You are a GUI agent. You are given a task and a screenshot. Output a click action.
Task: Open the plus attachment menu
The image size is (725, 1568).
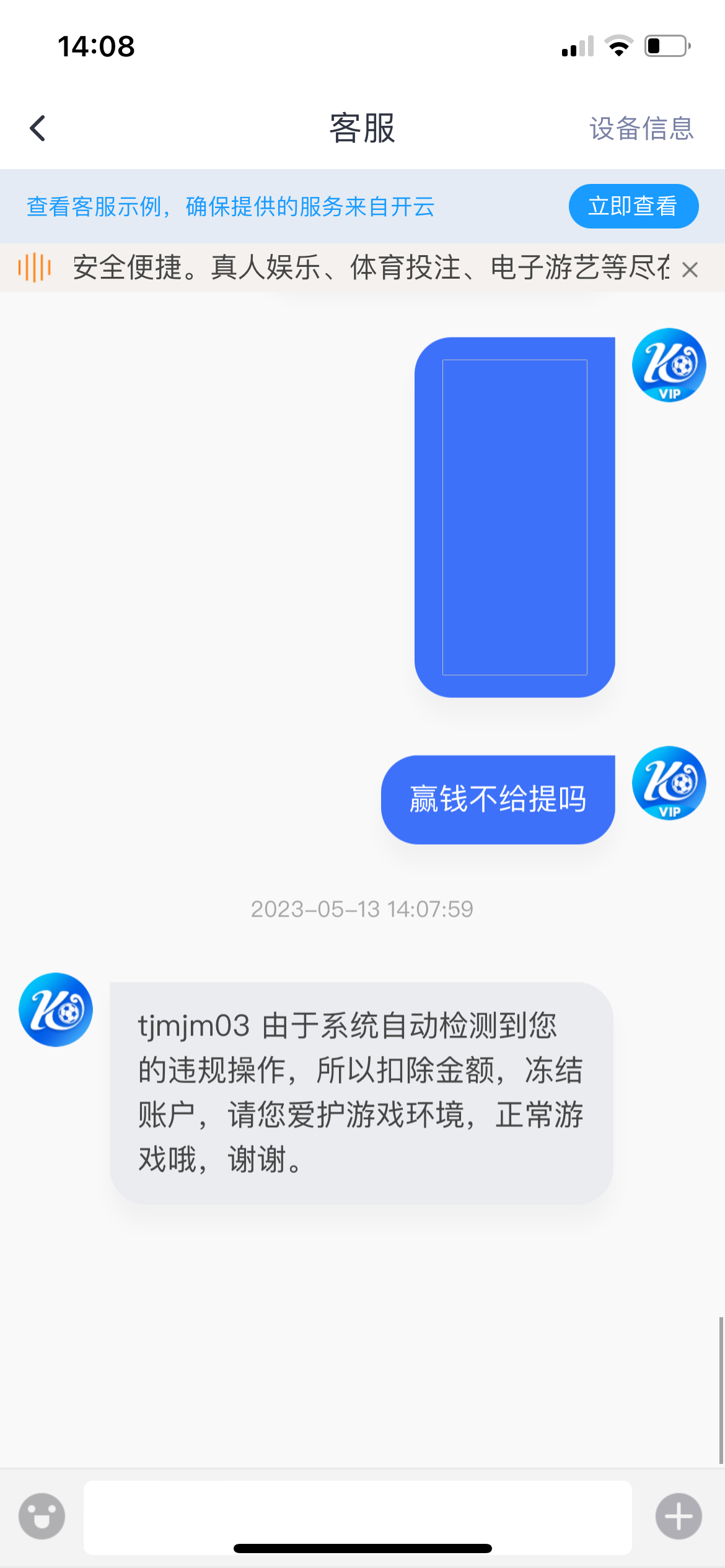point(679,1516)
